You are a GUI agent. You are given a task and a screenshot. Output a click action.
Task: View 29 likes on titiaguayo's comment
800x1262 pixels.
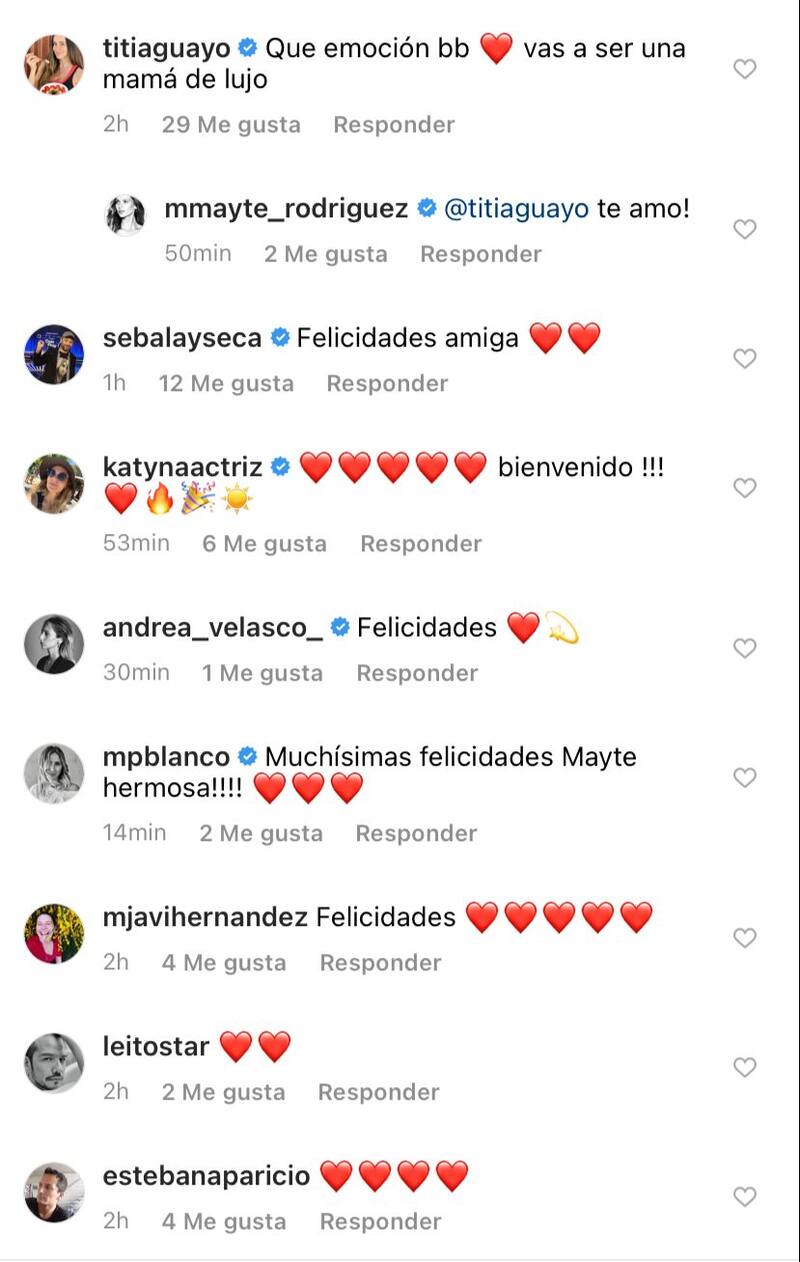click(x=231, y=125)
